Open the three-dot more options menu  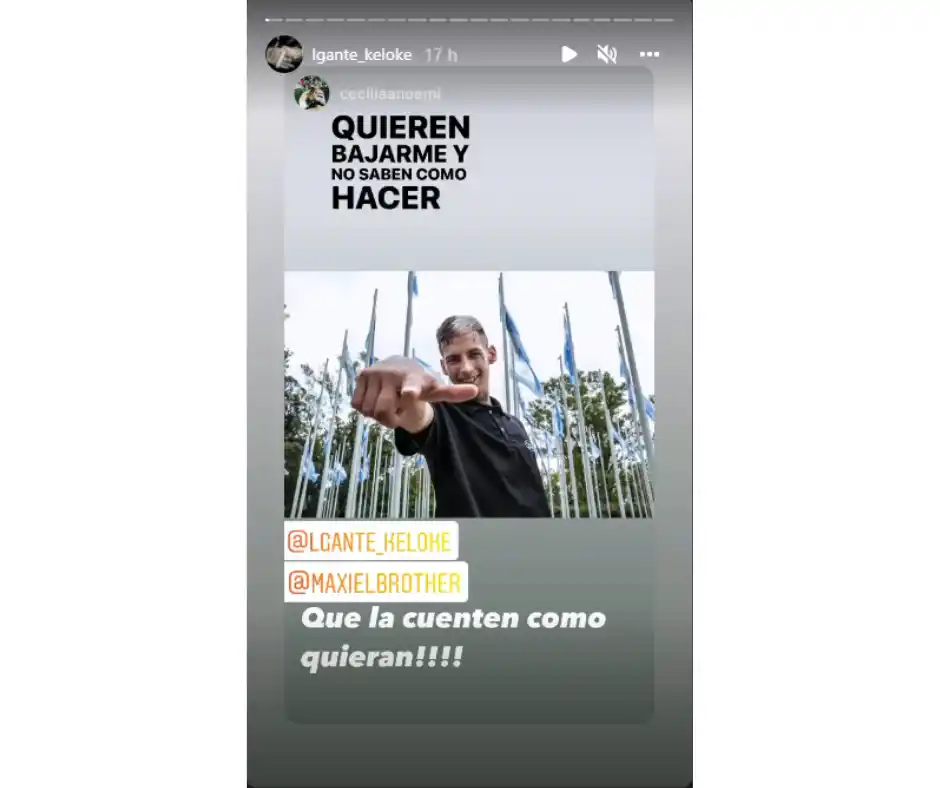(650, 54)
